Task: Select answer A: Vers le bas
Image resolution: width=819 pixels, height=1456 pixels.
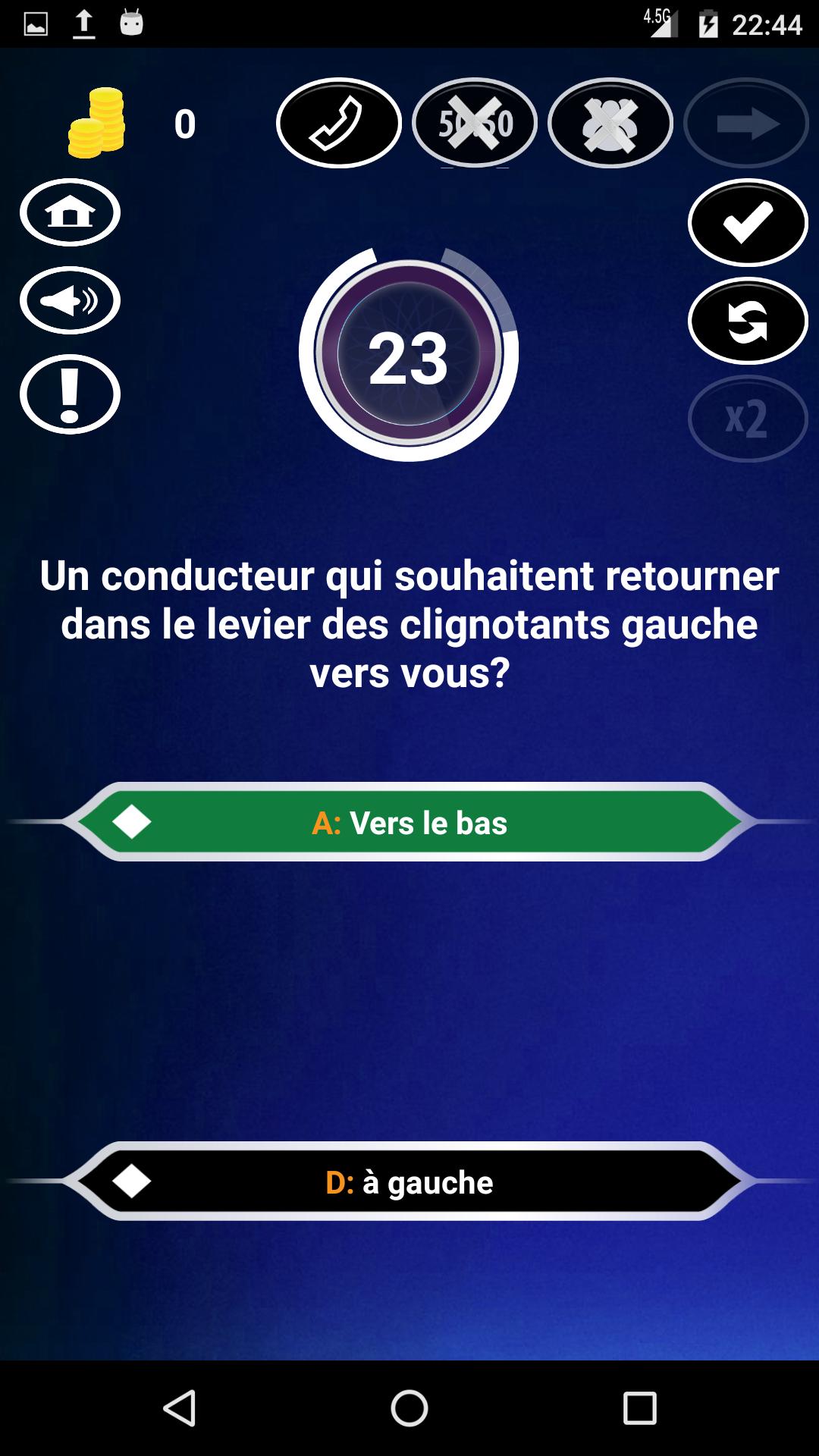Action: tap(409, 822)
